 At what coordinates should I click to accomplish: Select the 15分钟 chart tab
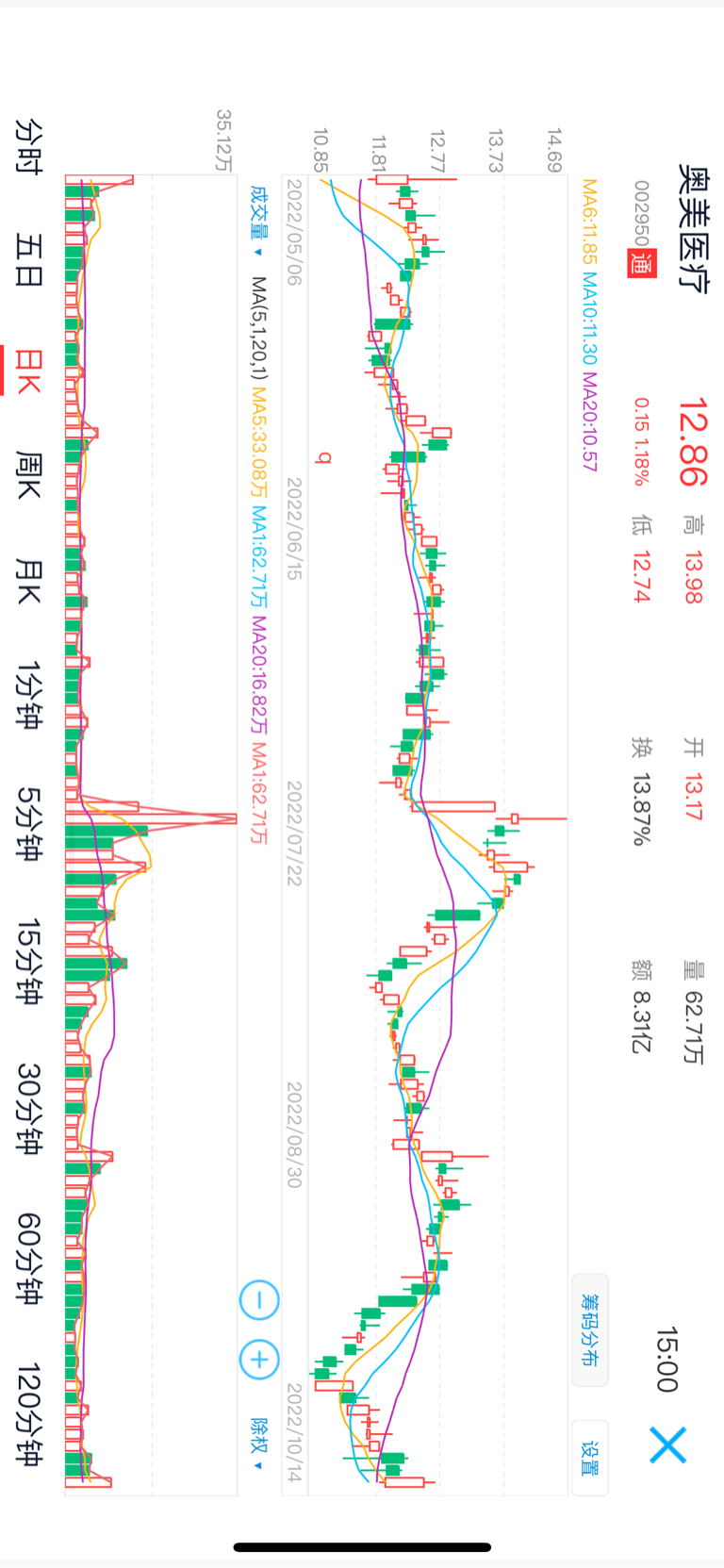pos(30,961)
